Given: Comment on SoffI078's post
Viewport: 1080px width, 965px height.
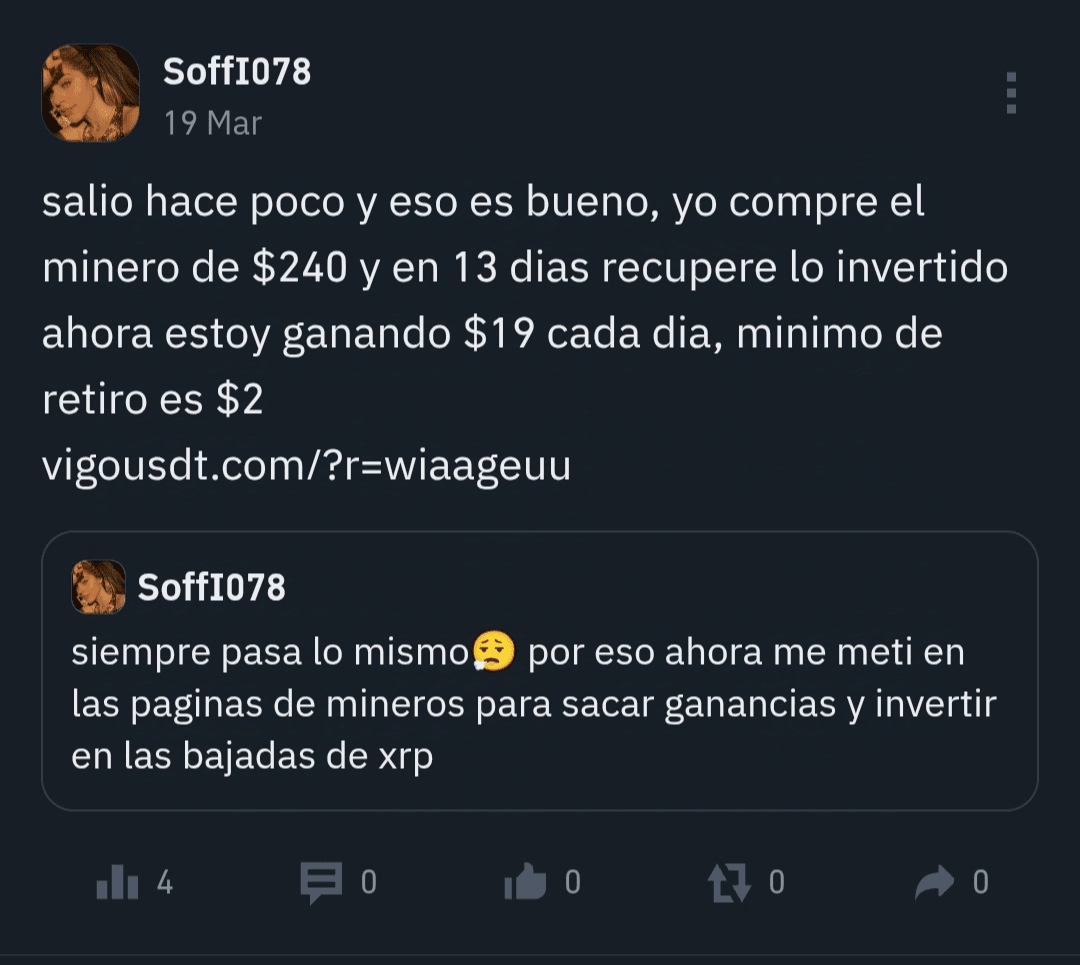Looking at the screenshot, I should (323, 882).
